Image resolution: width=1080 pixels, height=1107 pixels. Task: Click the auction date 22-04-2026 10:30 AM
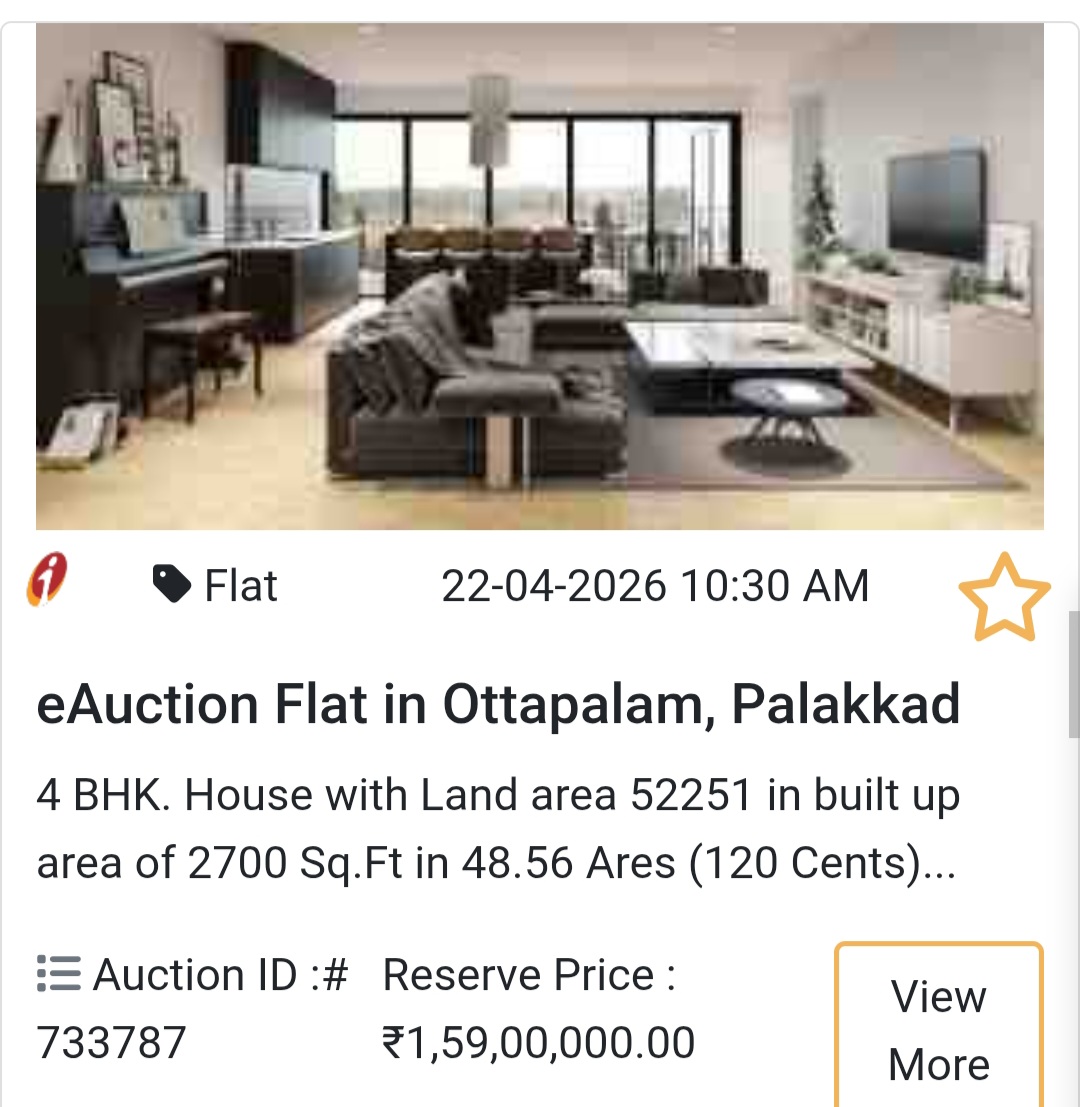655,585
